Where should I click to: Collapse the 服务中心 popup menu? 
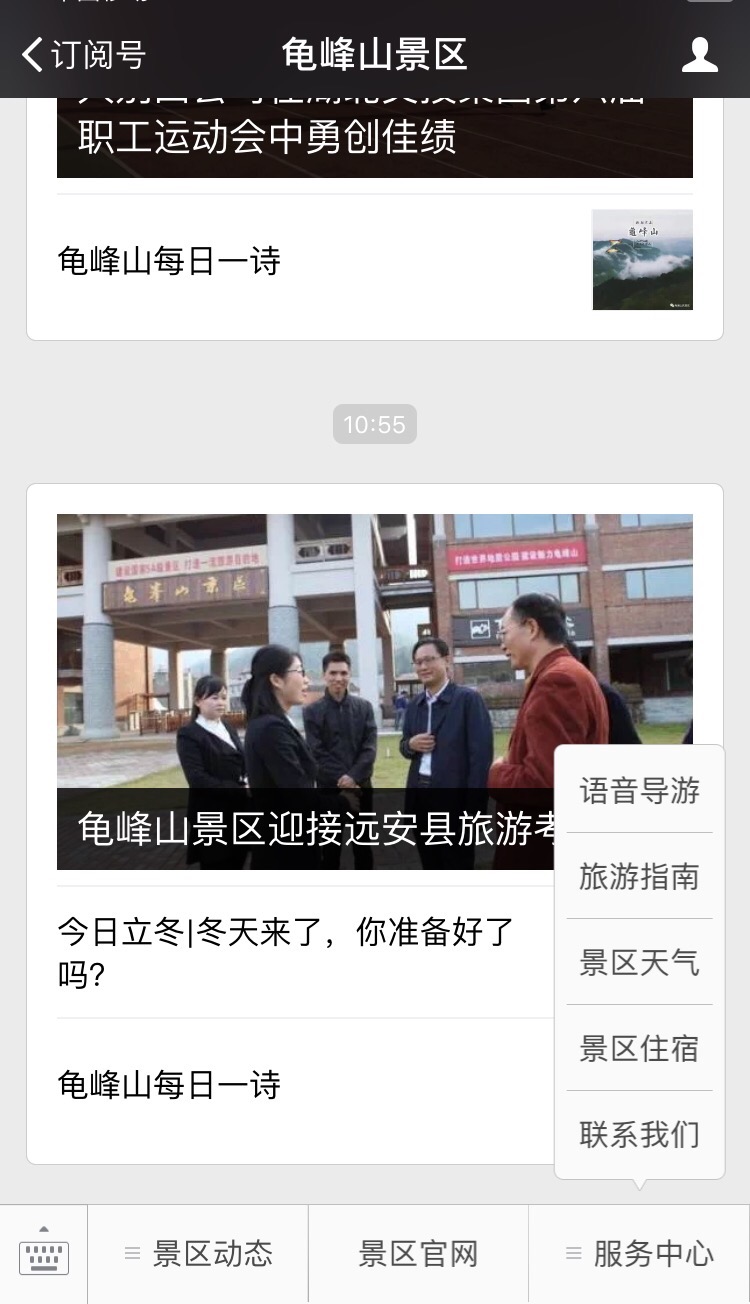[640, 1253]
